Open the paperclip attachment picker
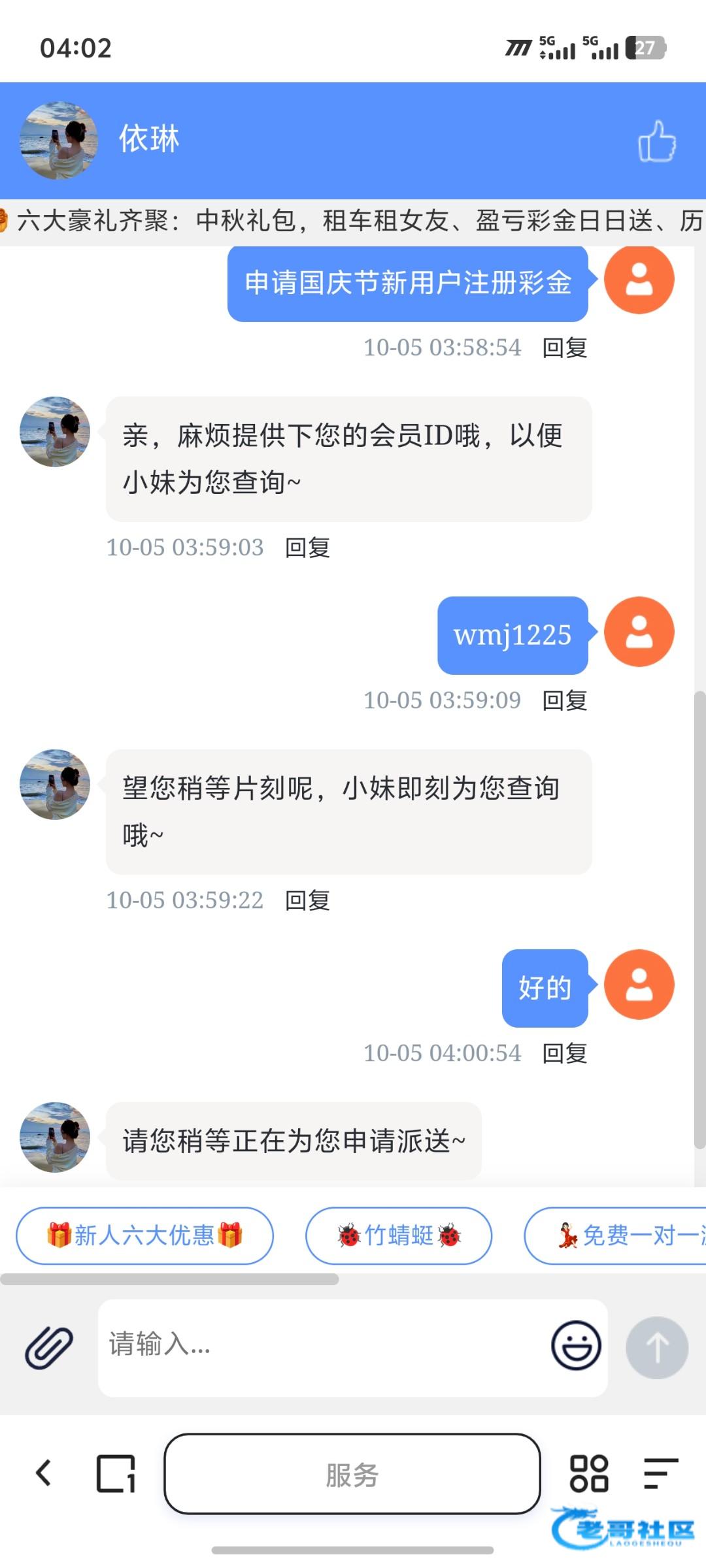The height and width of the screenshot is (1568, 706). point(49,1347)
